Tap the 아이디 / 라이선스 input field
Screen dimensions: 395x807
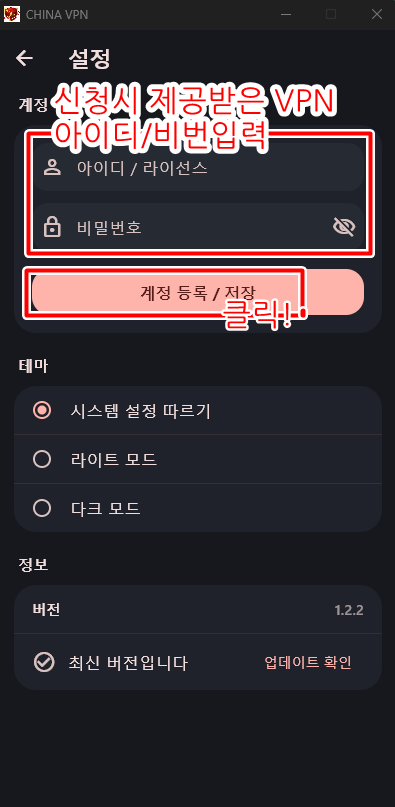pyautogui.click(x=199, y=168)
